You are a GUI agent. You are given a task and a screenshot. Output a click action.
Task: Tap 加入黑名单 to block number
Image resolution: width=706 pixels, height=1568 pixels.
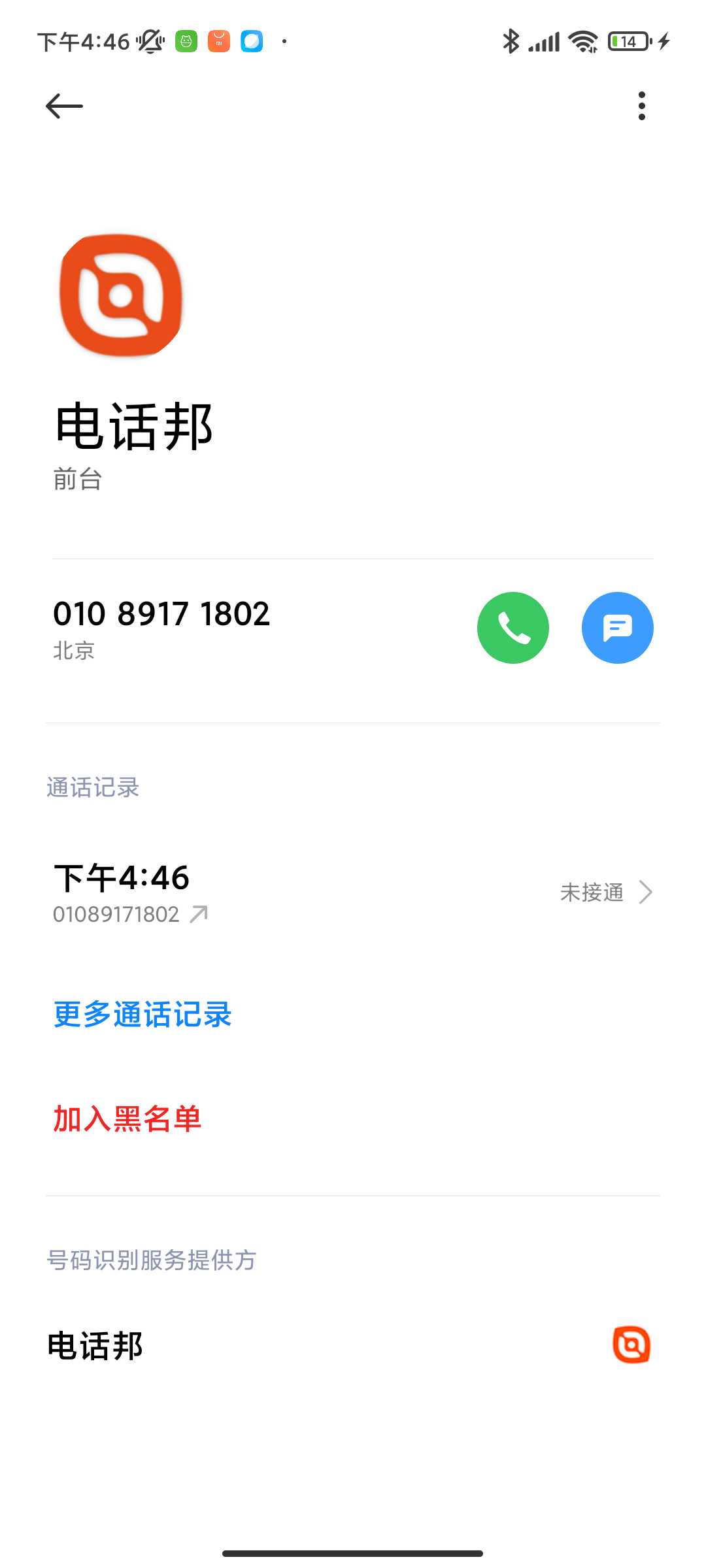127,1119
